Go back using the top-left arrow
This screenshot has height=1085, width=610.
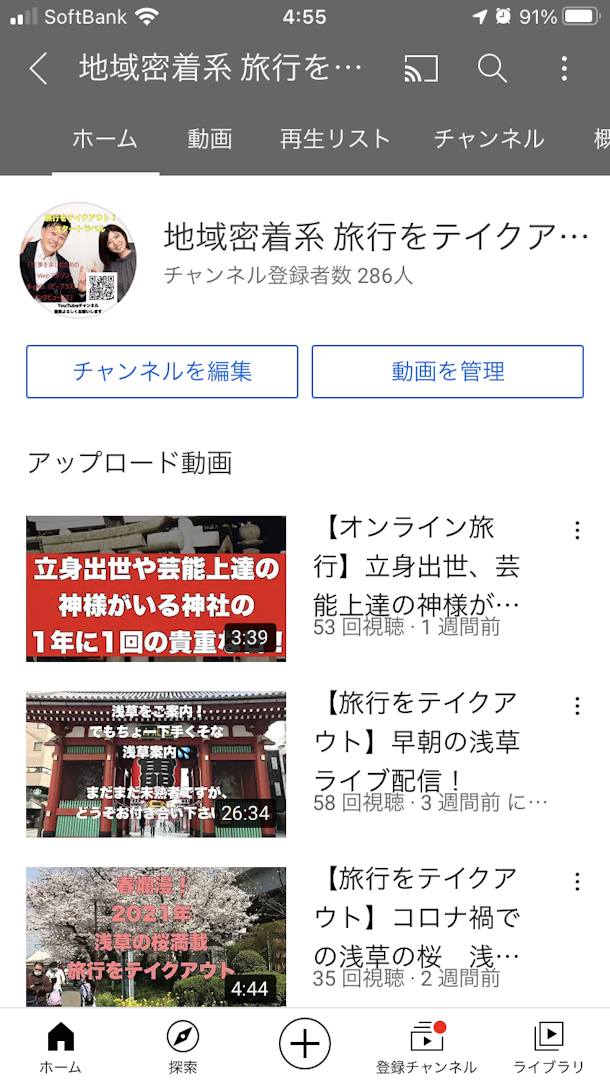click(38, 68)
